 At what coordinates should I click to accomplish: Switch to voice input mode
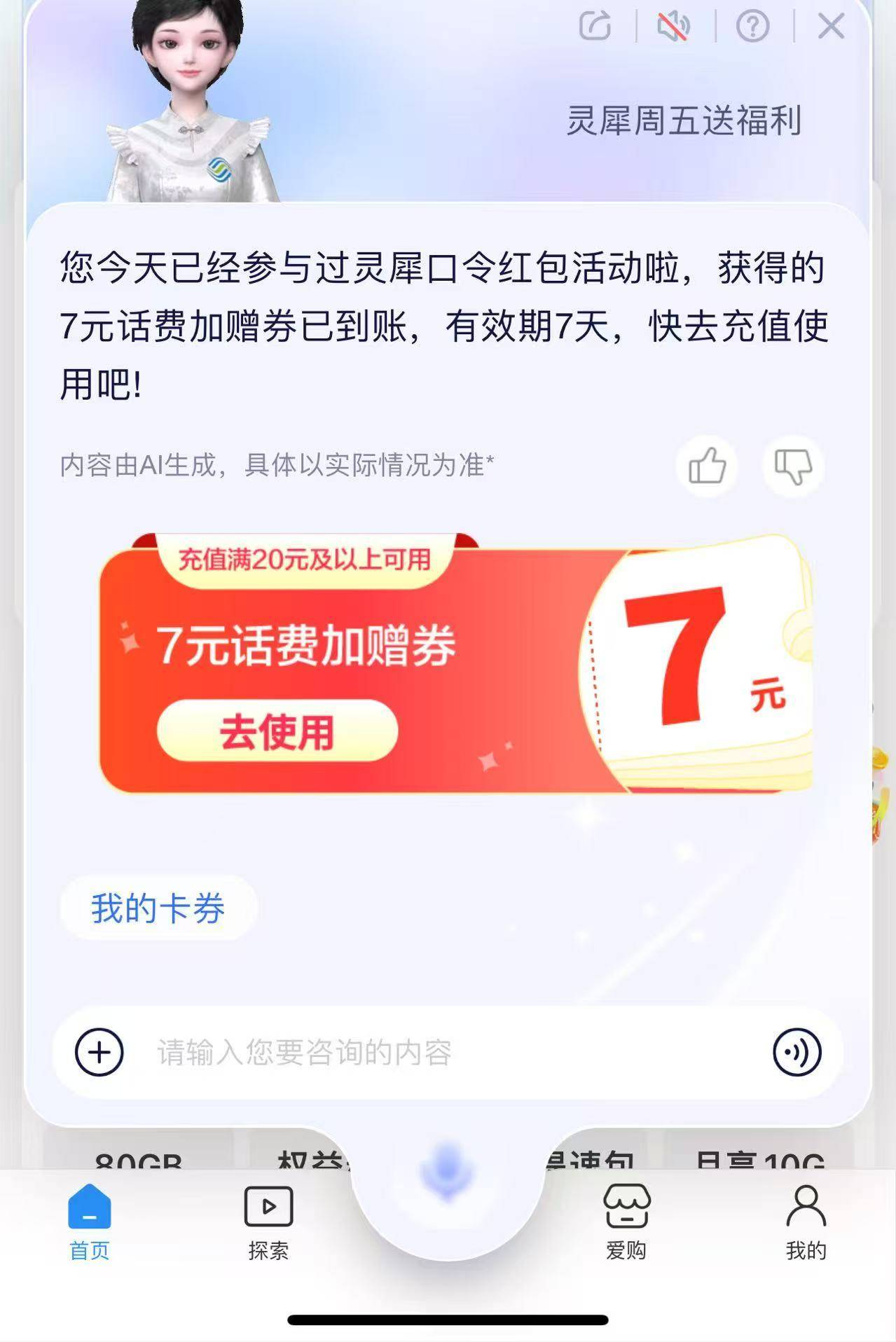click(797, 1052)
